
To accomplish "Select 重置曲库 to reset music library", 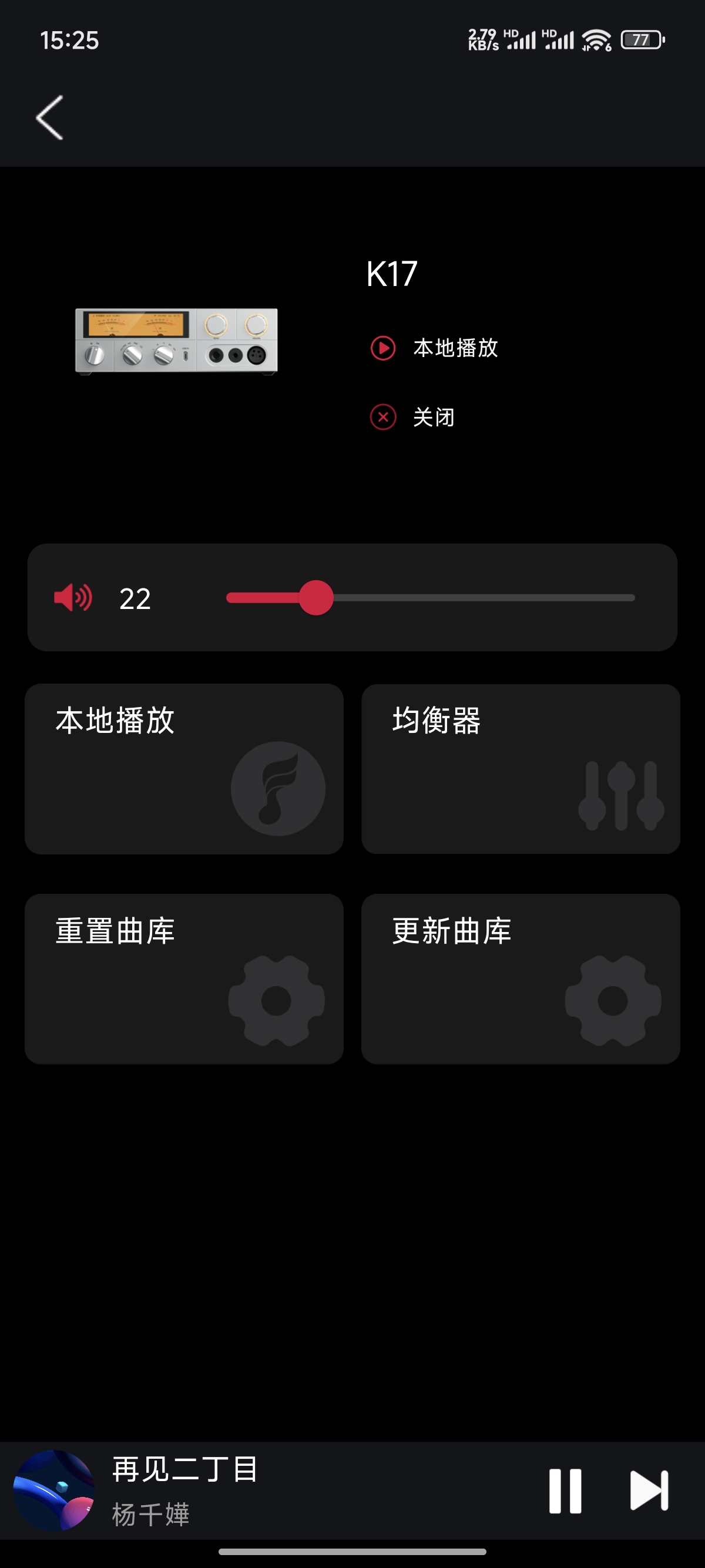I will [x=184, y=980].
